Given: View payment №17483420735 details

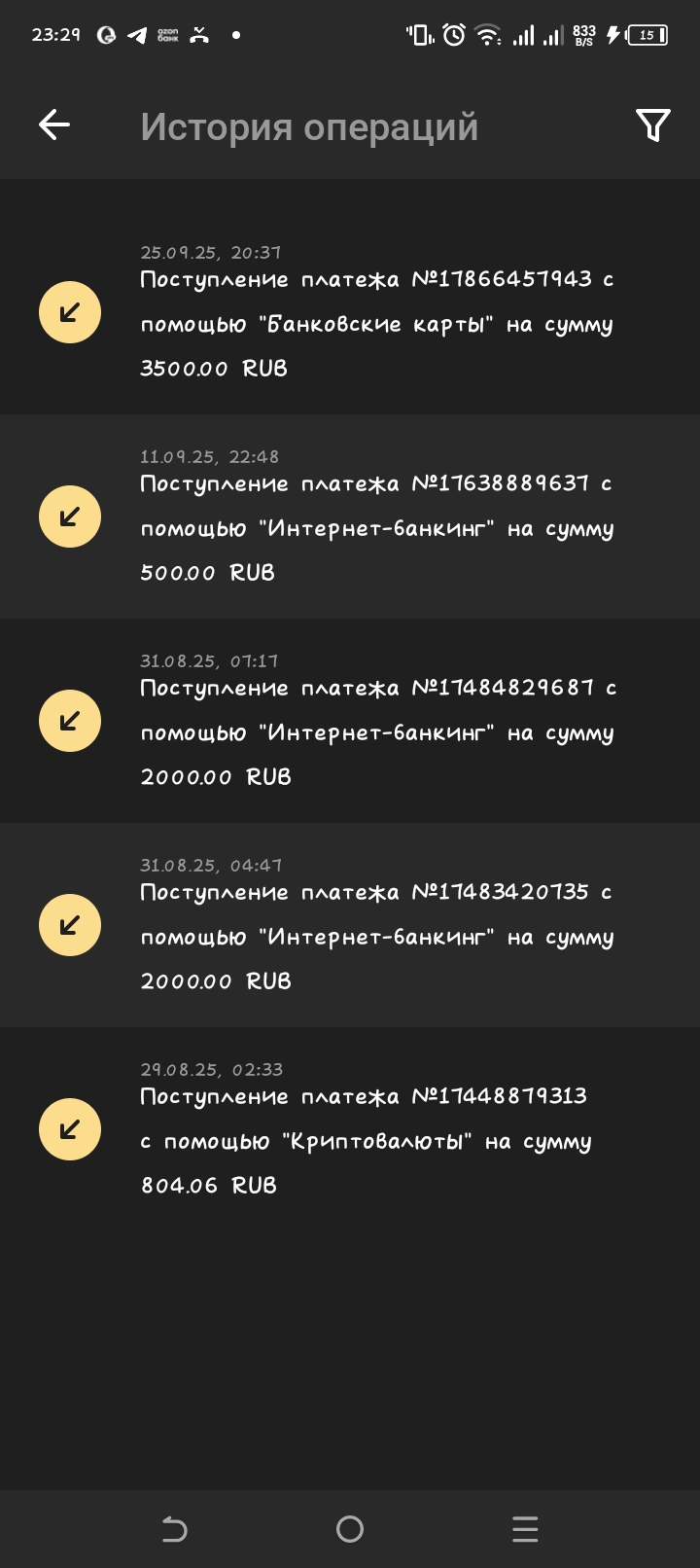Looking at the screenshot, I should pyautogui.click(x=375, y=926).
